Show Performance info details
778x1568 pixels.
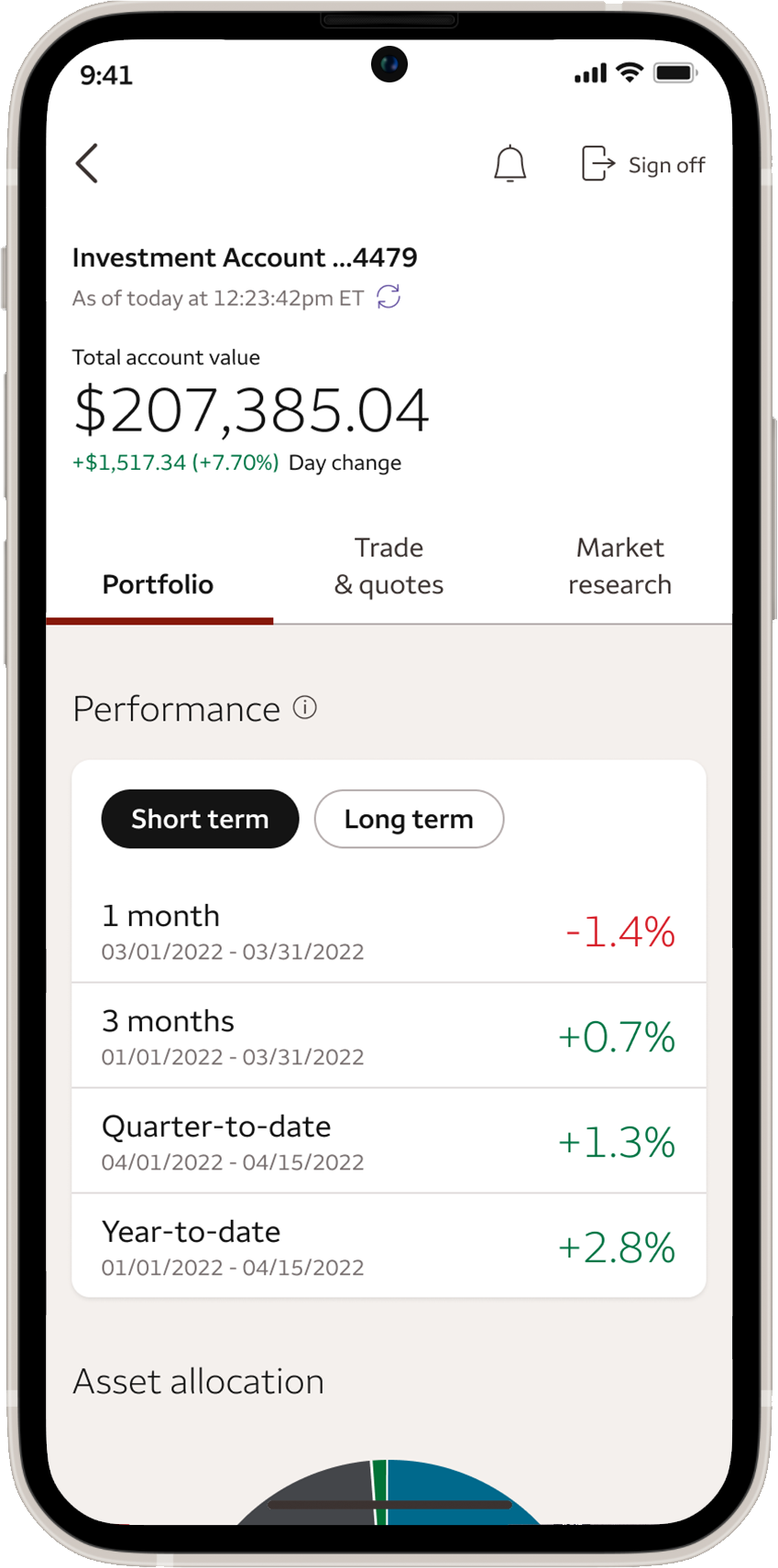tap(305, 708)
